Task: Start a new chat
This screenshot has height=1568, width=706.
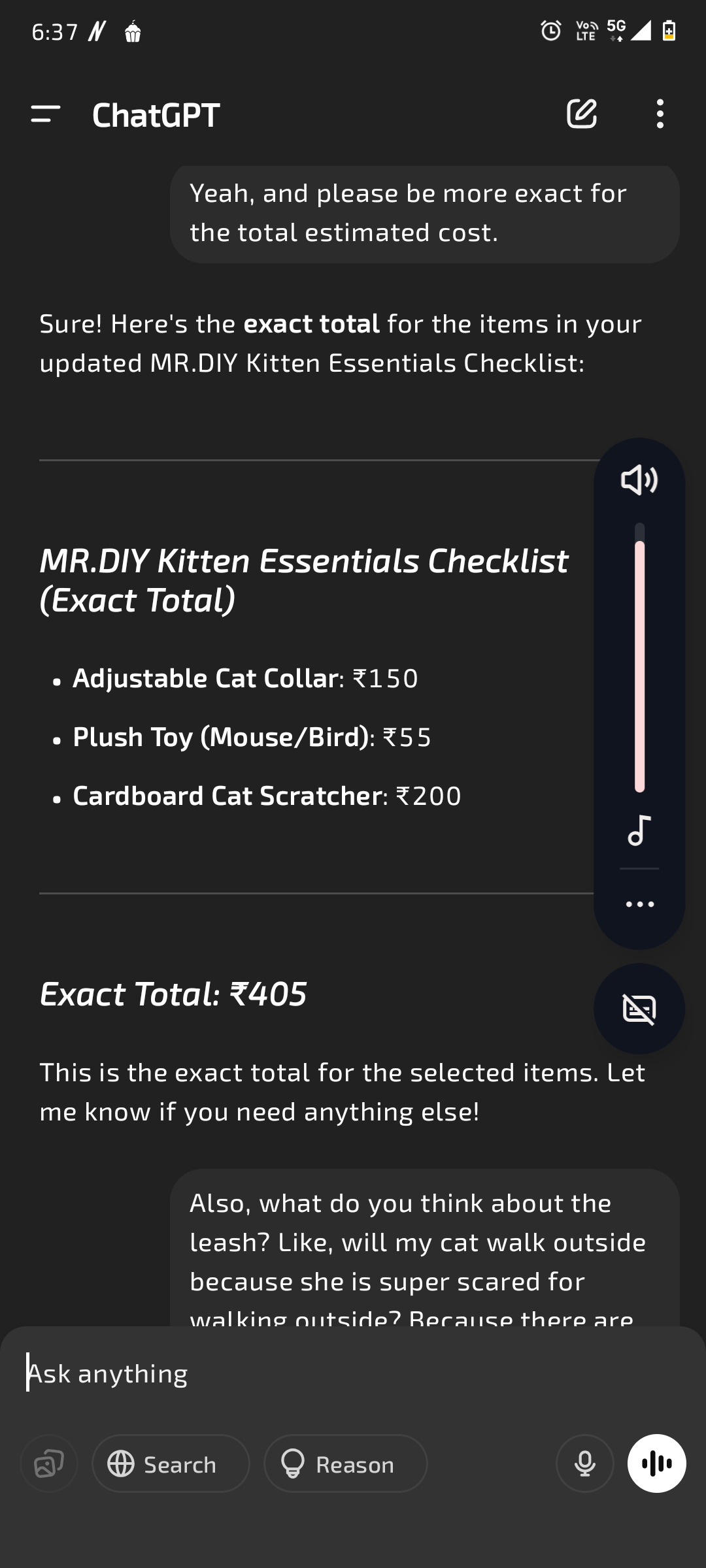Action: pyautogui.click(x=581, y=114)
